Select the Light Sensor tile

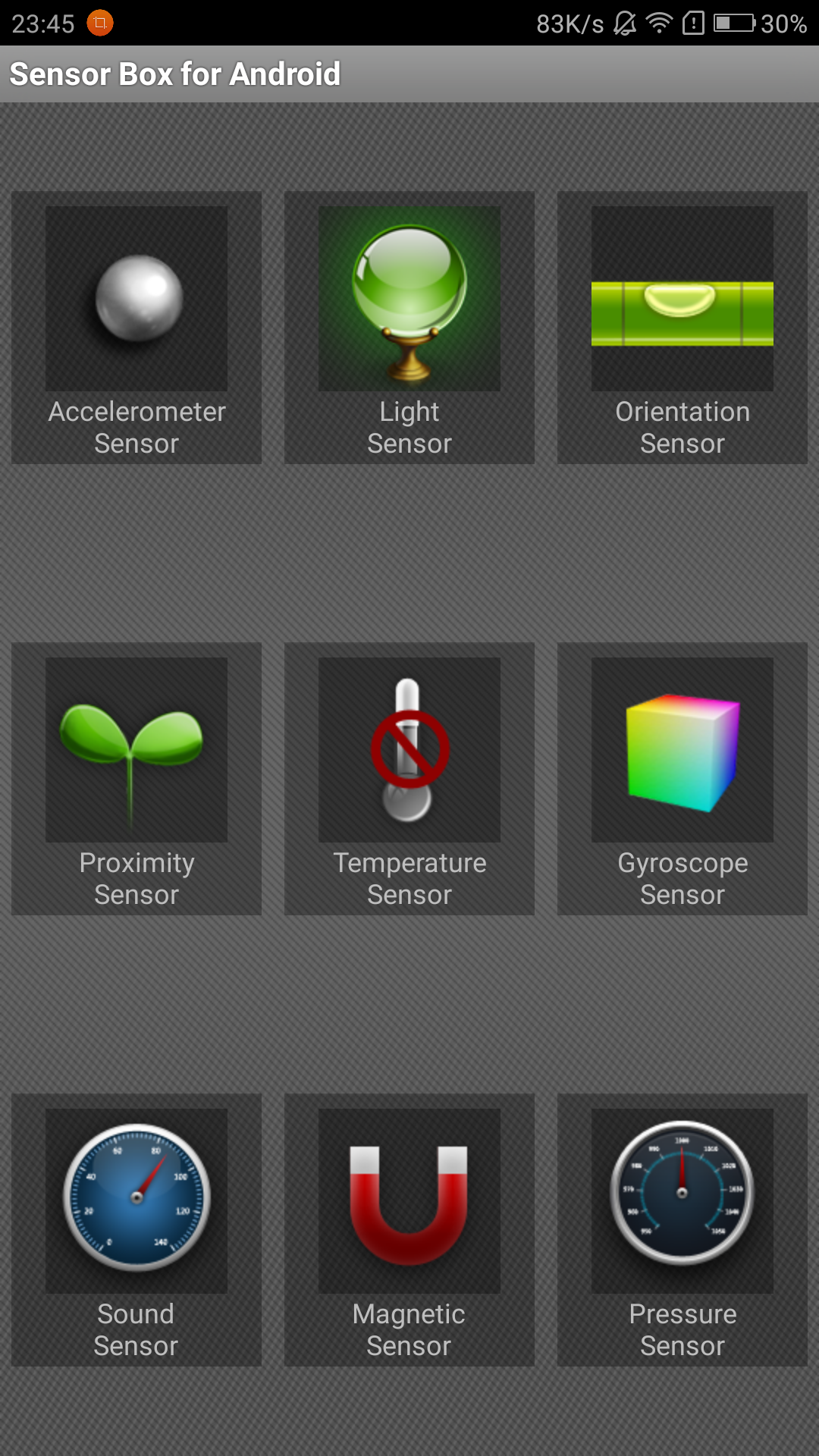[x=409, y=328]
